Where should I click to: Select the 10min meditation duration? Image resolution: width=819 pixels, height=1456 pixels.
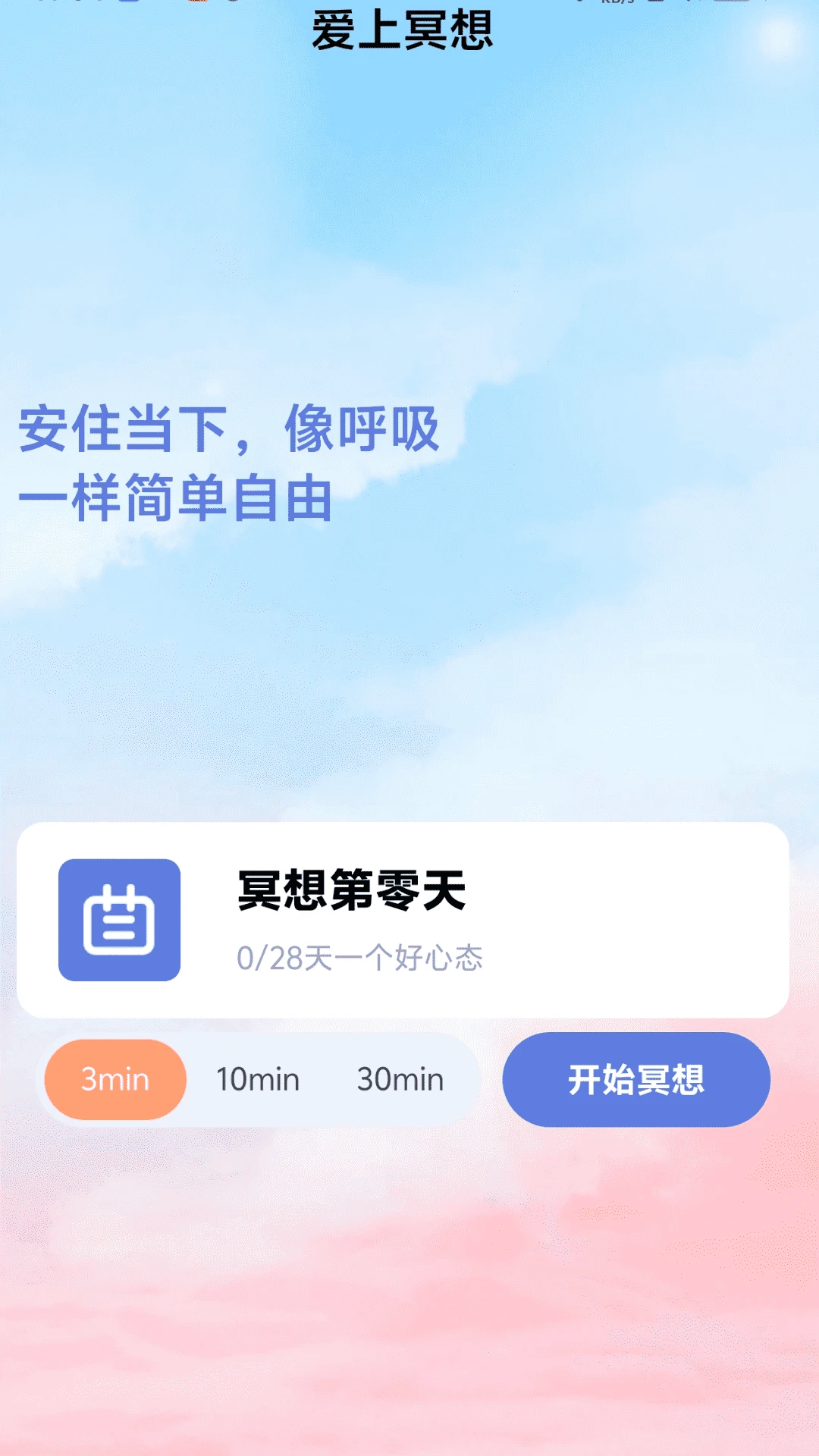tap(256, 1079)
